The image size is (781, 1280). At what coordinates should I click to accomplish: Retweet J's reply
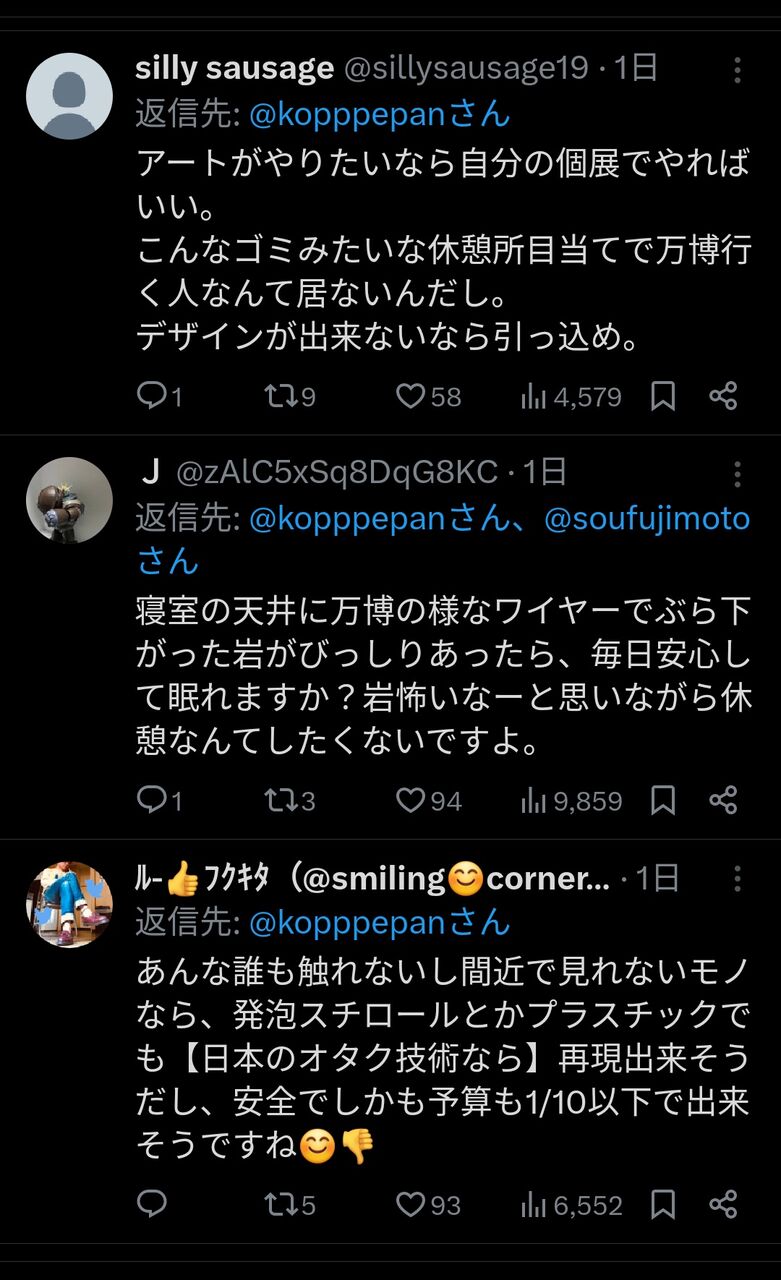click(x=290, y=800)
